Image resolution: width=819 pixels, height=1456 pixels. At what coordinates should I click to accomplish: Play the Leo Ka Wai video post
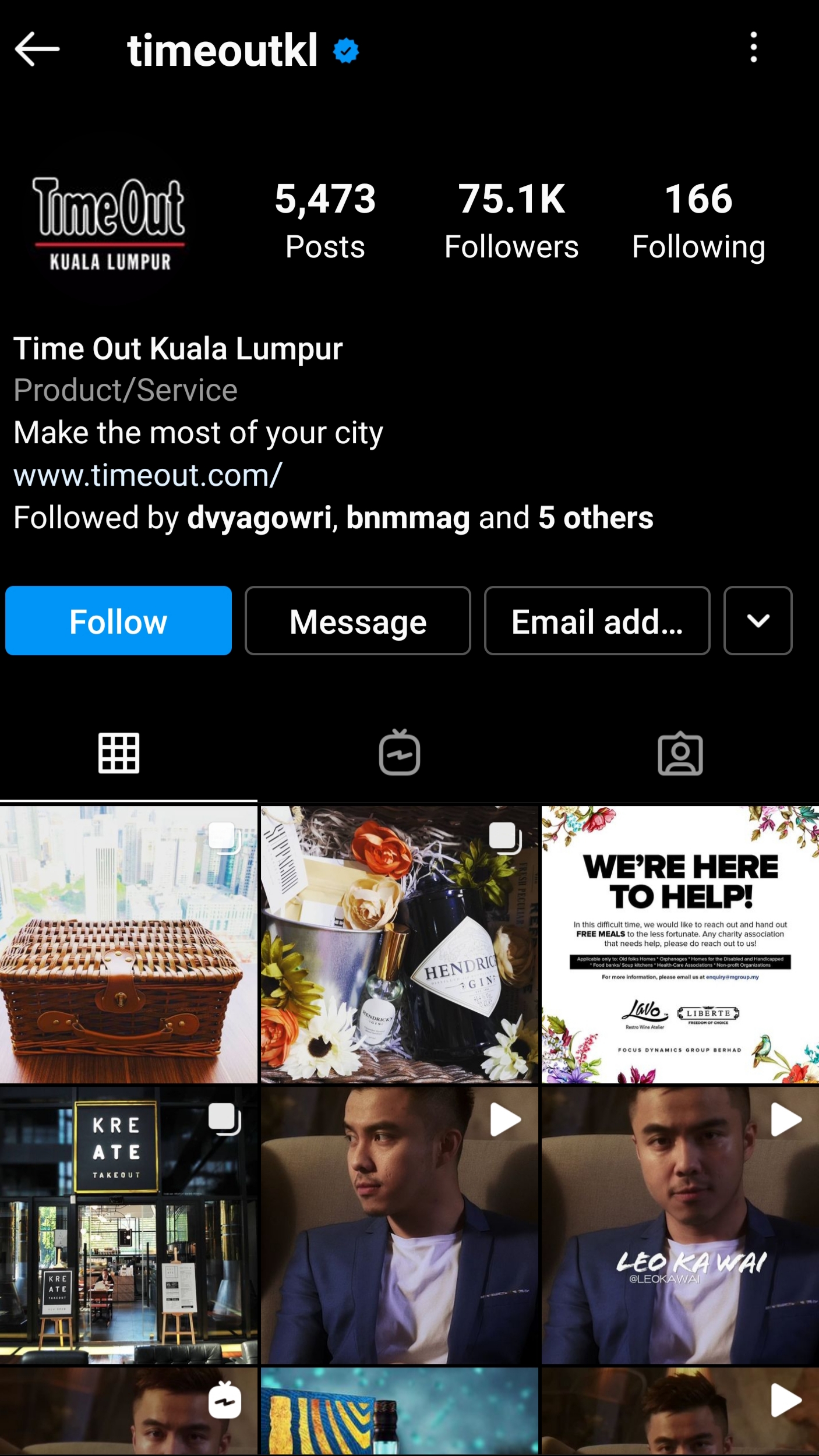(680, 1225)
